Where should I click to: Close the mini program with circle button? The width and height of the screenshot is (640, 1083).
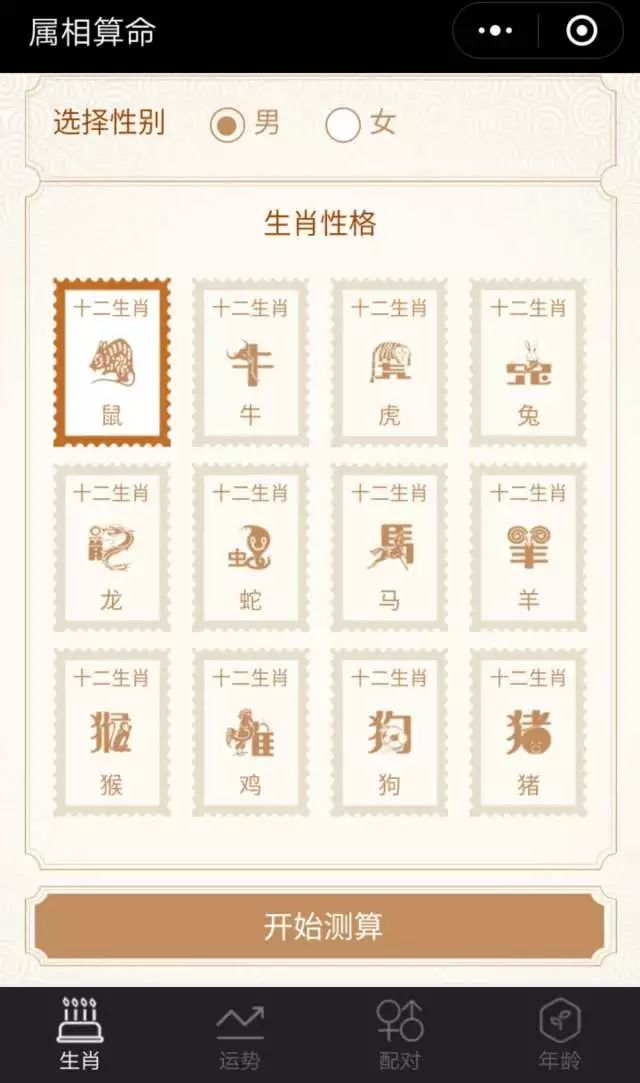click(581, 31)
